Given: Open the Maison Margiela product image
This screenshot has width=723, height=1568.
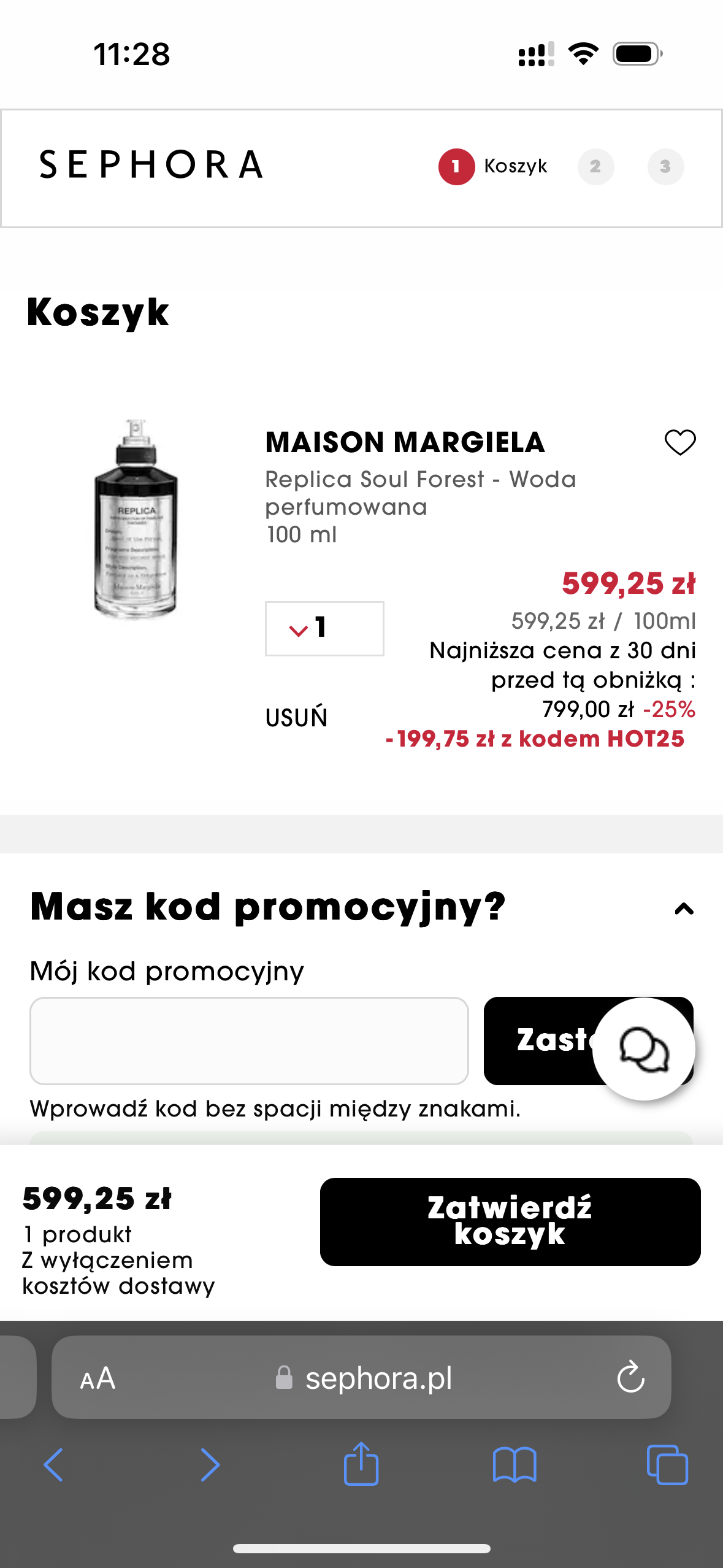Looking at the screenshot, I should (x=136, y=520).
